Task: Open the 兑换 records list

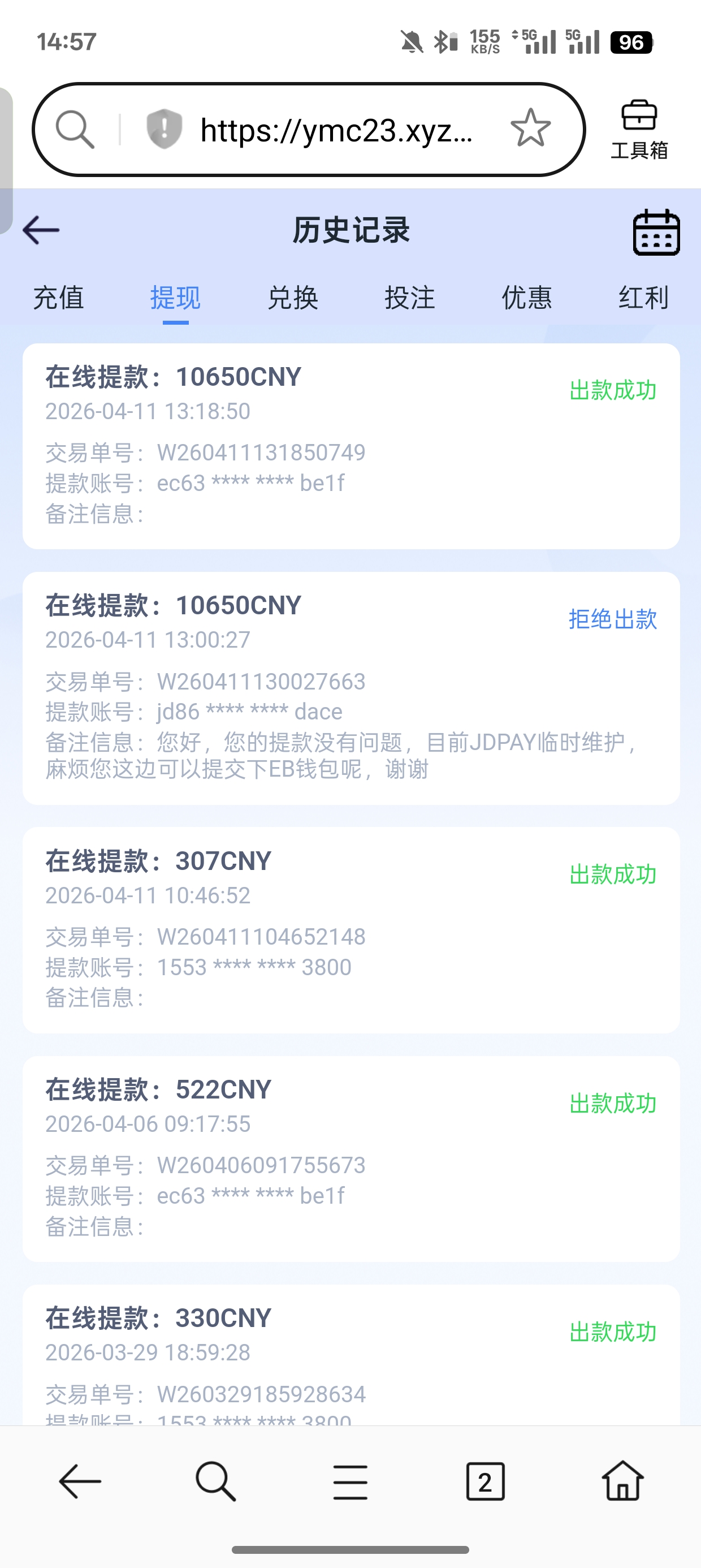Action: pos(294,298)
